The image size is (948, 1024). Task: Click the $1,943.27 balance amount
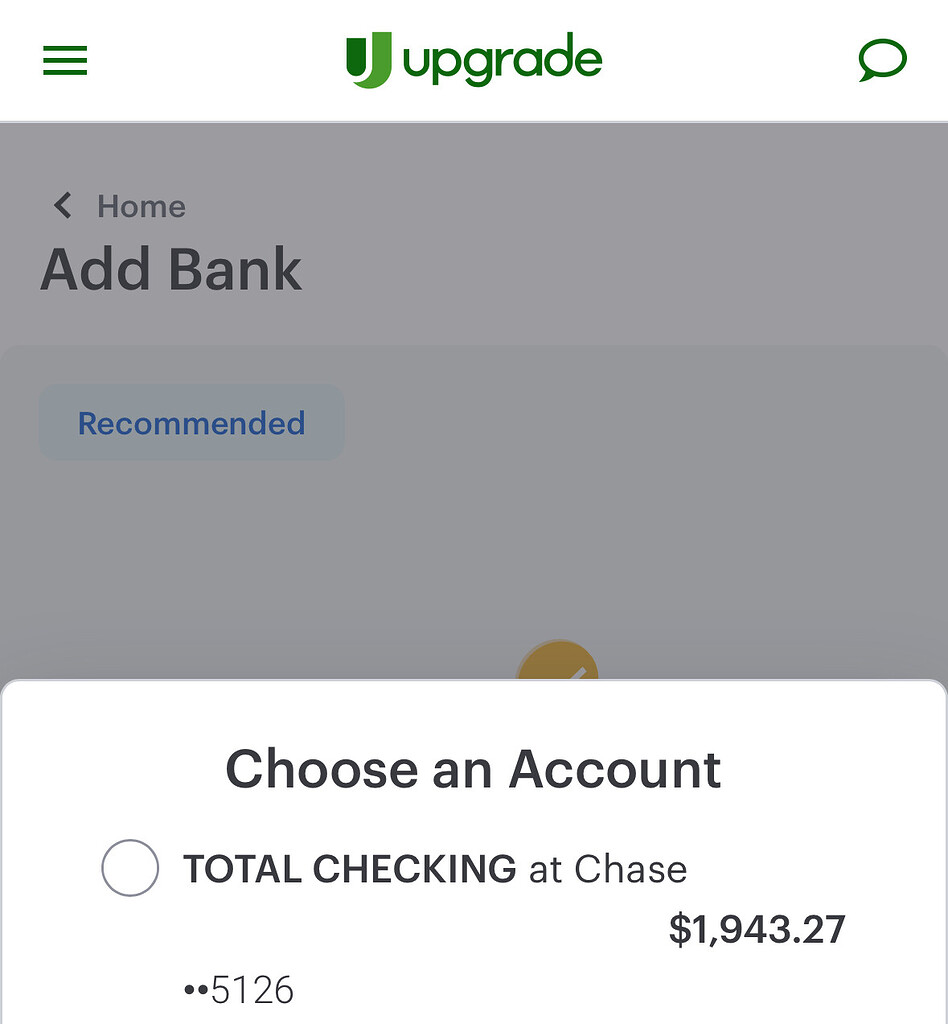(x=757, y=929)
